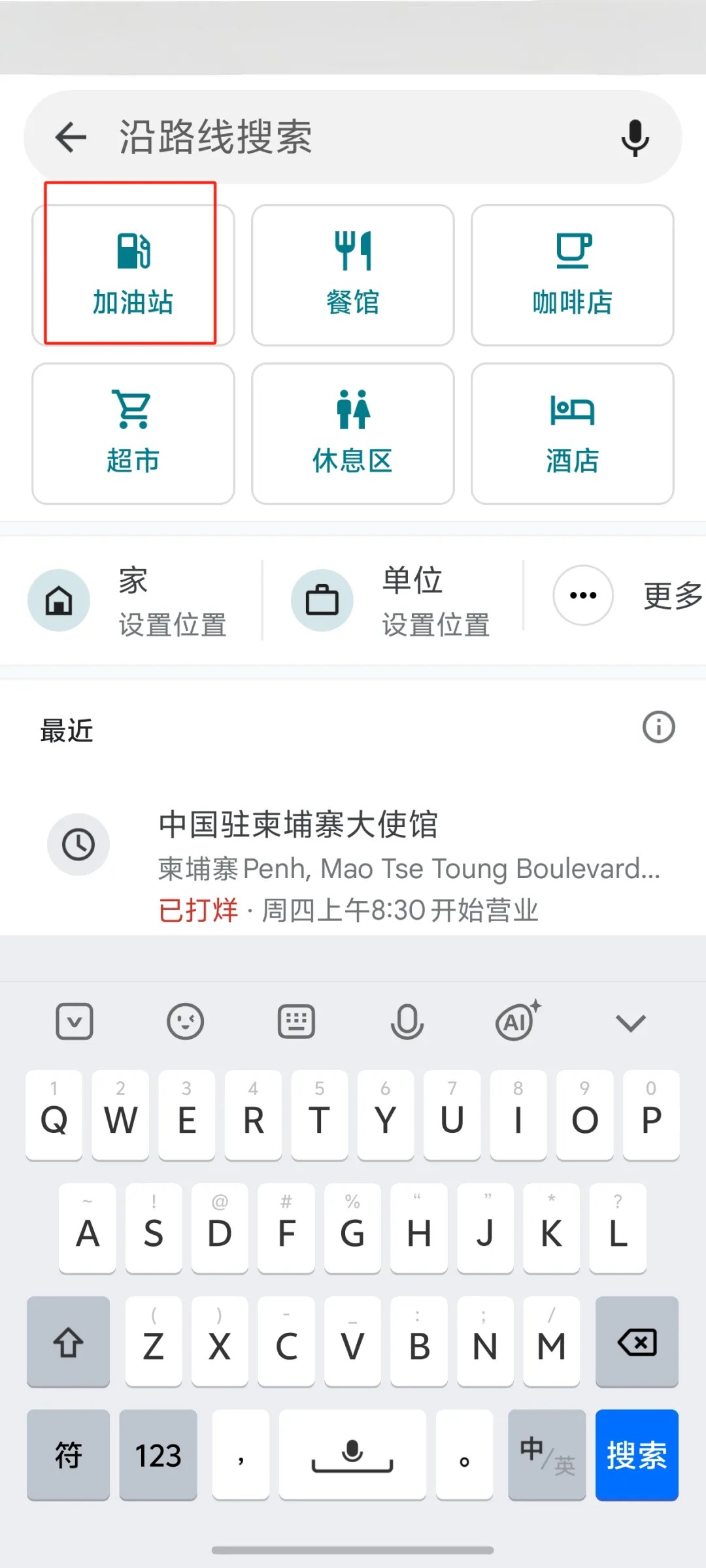Select the 餐馆 restaurants category
706x1568 pixels.
tap(352, 271)
